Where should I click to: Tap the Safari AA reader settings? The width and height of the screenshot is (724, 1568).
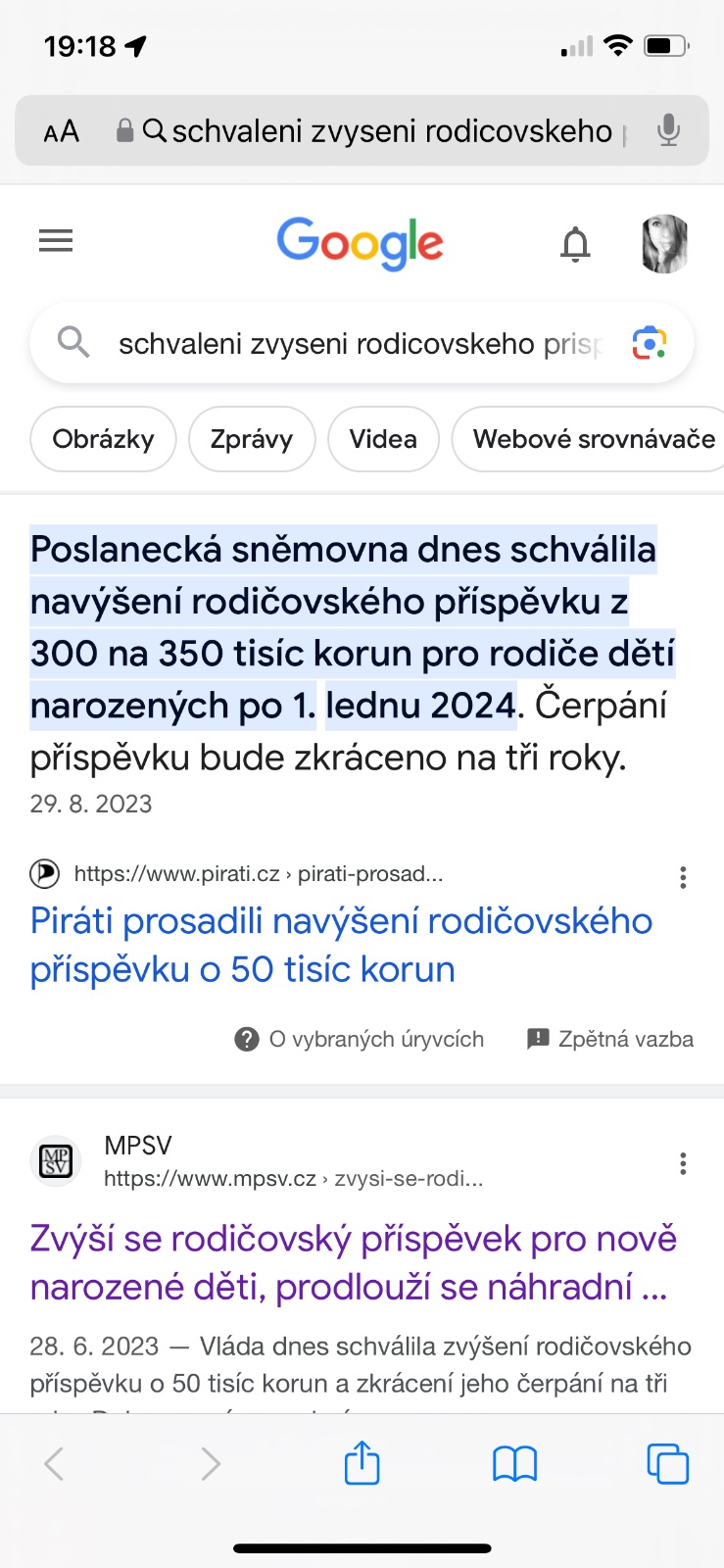pyautogui.click(x=61, y=130)
